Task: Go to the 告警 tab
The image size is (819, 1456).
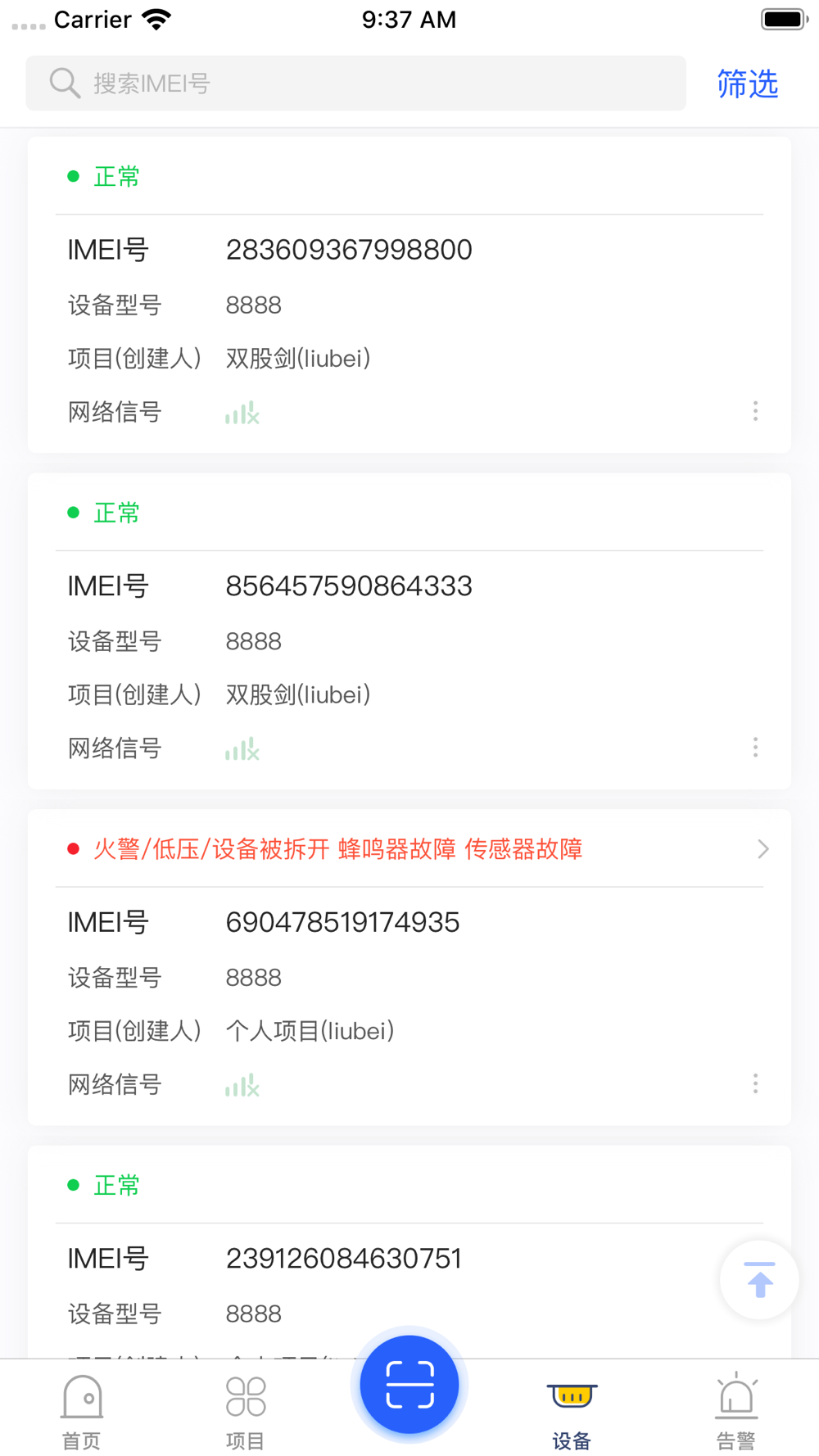Action: (736, 1412)
